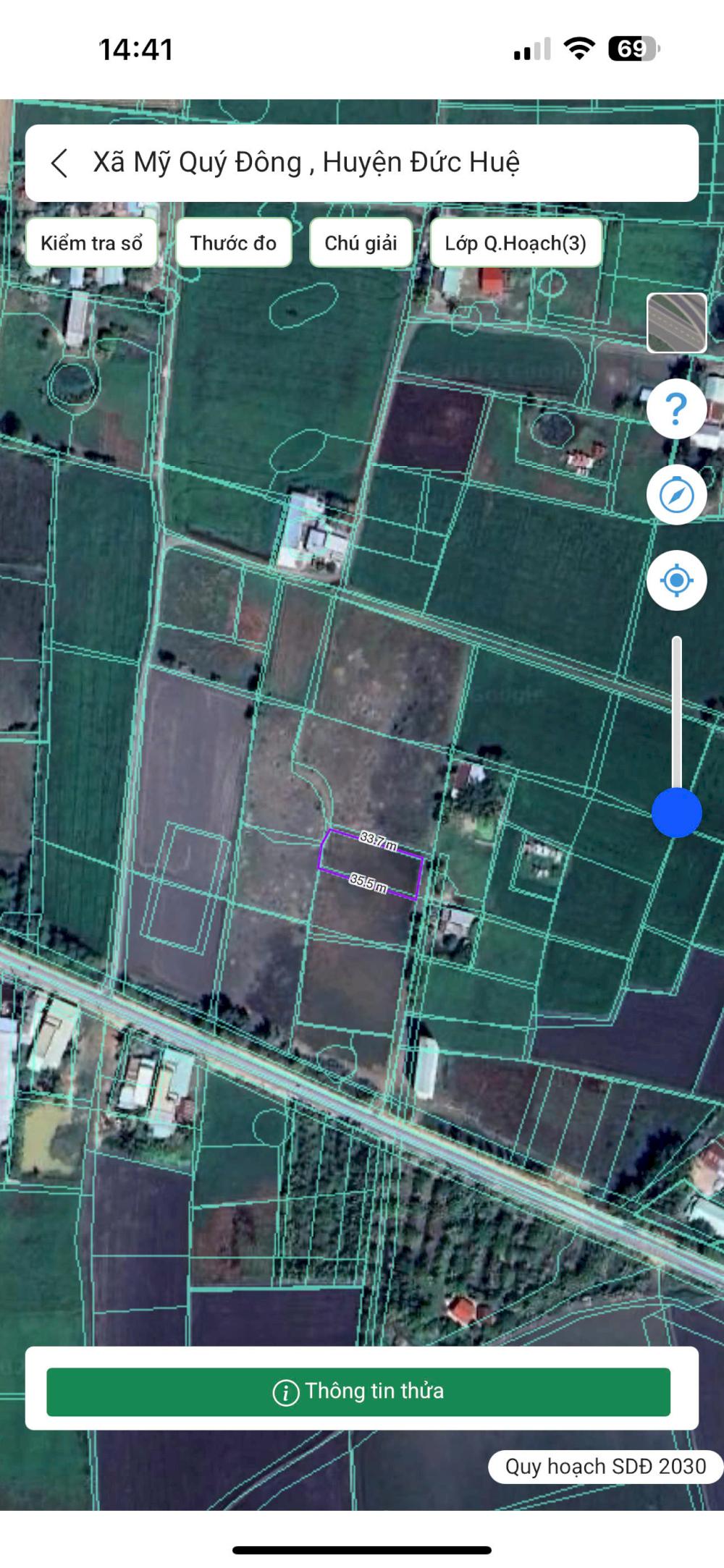View Thông tin thửa parcel details

tap(358, 1391)
